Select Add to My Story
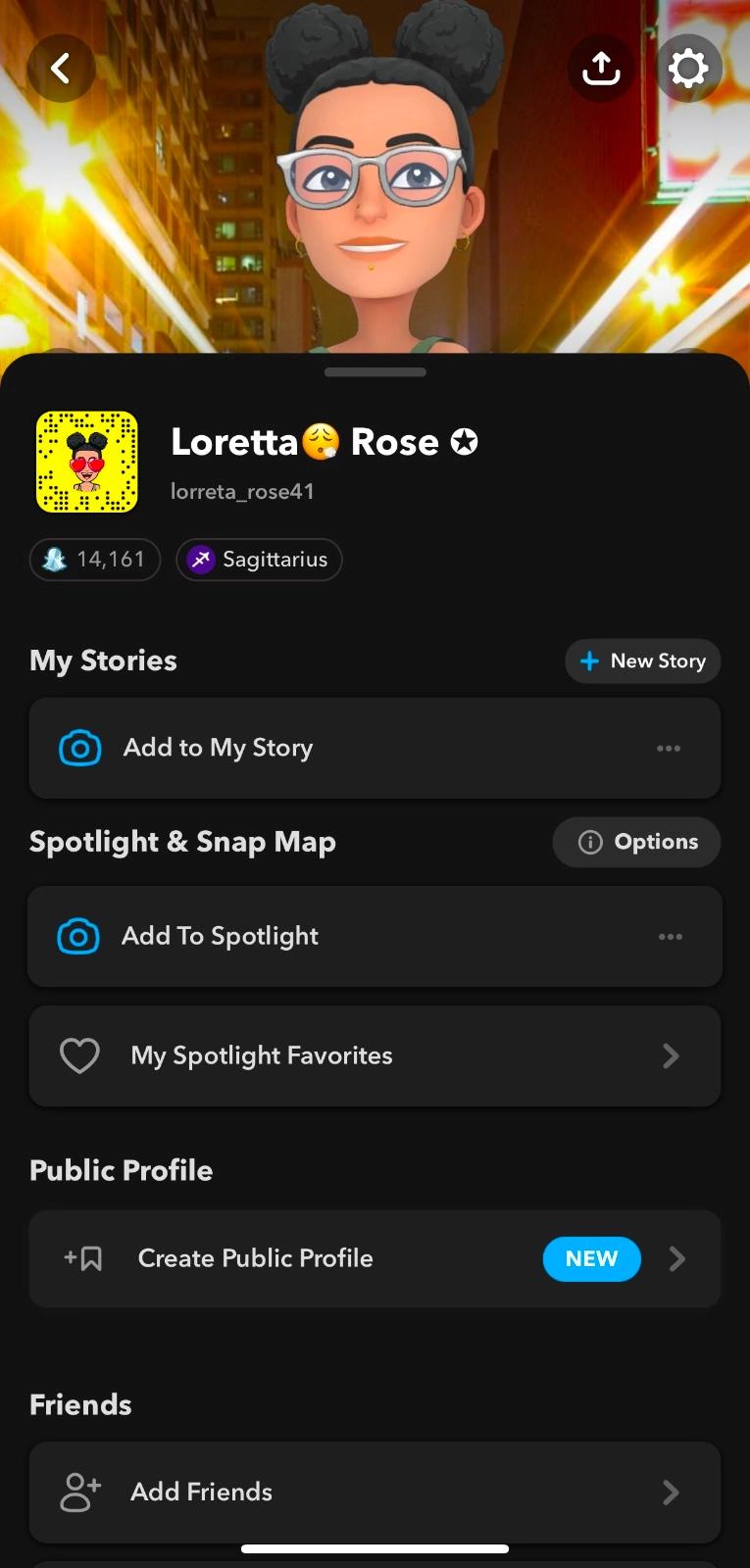 (x=218, y=748)
